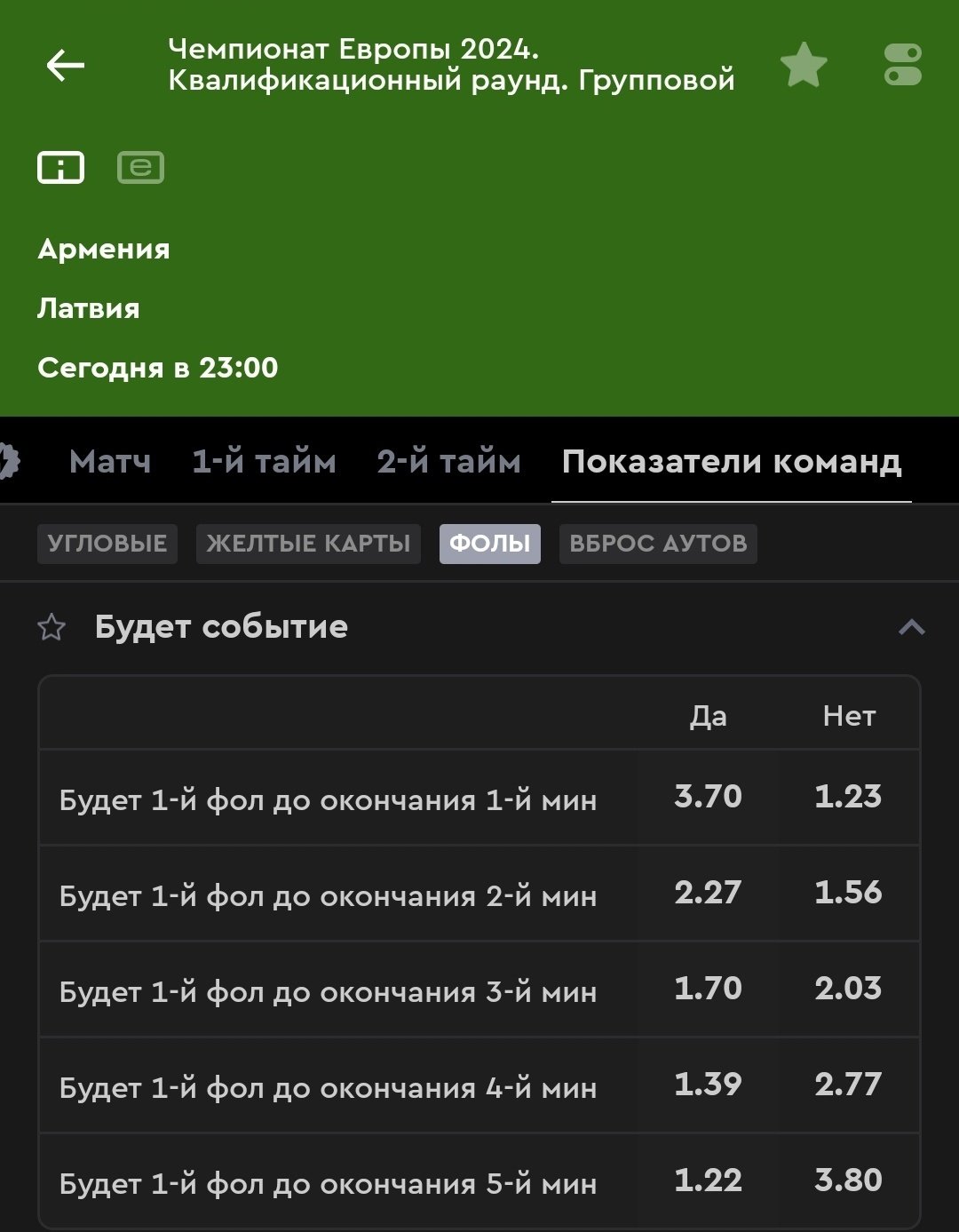Bet Да at 3.70 on 1-й мин foul
This screenshot has height=1232, width=959.
[x=708, y=797]
